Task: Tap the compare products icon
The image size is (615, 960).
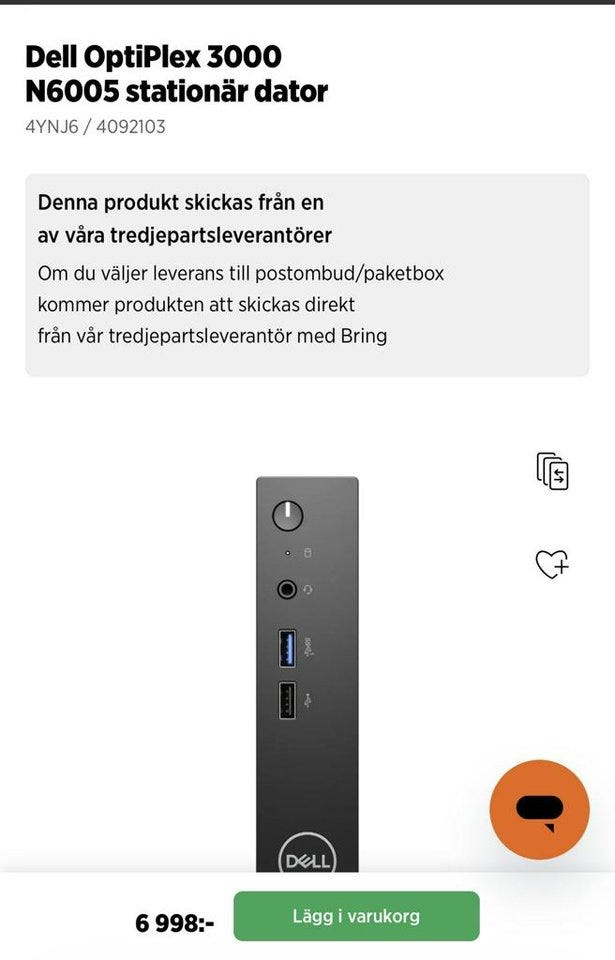Action: [x=552, y=471]
